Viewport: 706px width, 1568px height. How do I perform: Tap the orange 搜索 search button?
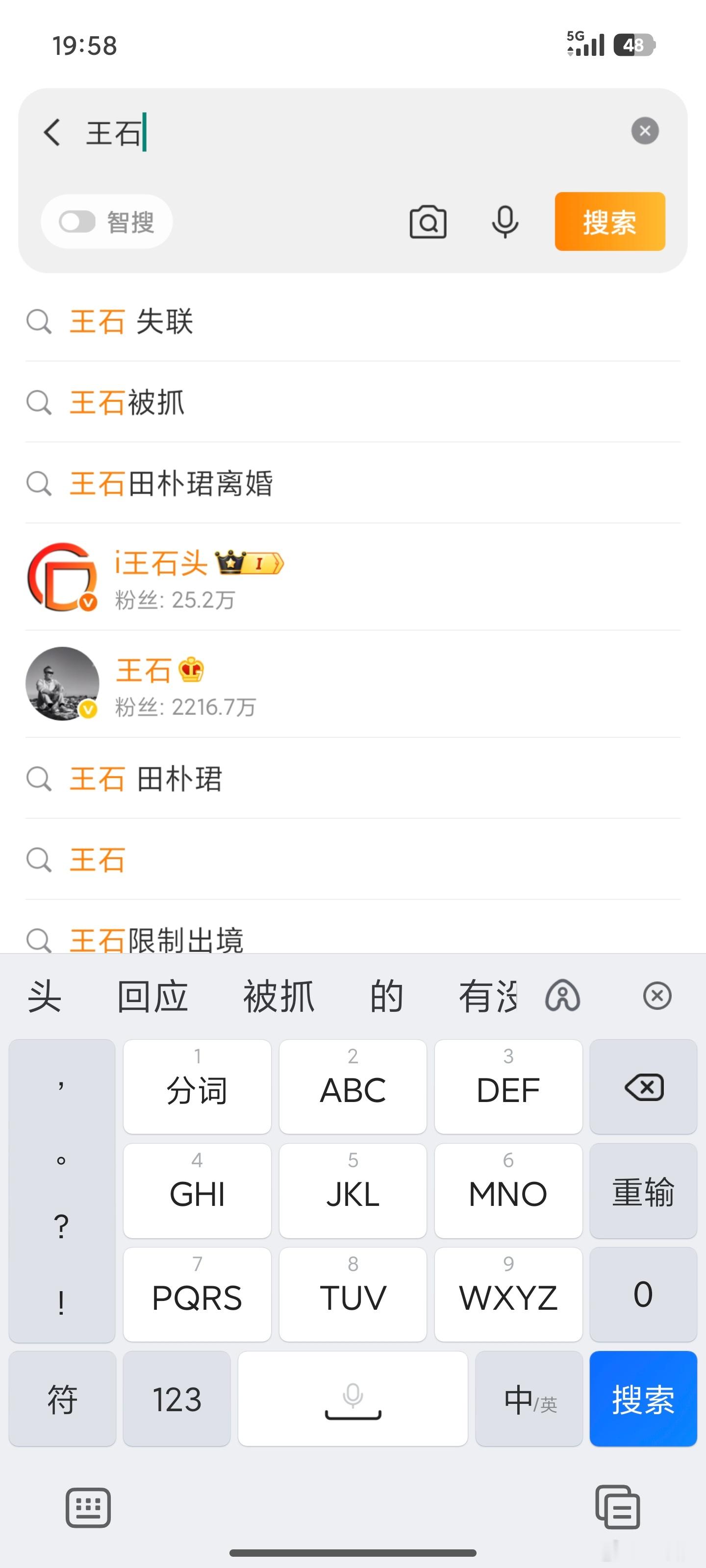[610, 221]
